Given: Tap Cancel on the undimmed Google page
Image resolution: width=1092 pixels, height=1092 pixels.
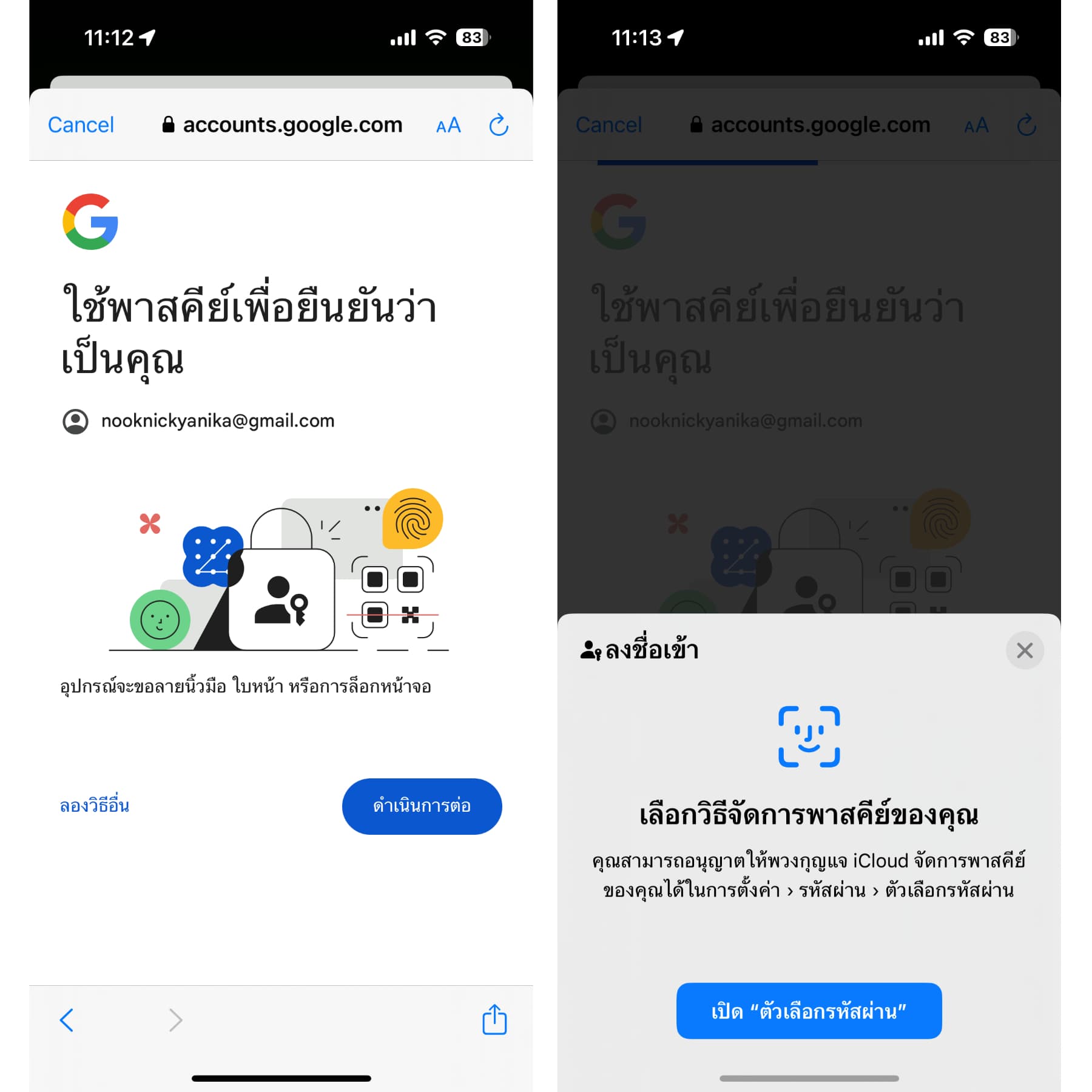Looking at the screenshot, I should pyautogui.click(x=81, y=125).
